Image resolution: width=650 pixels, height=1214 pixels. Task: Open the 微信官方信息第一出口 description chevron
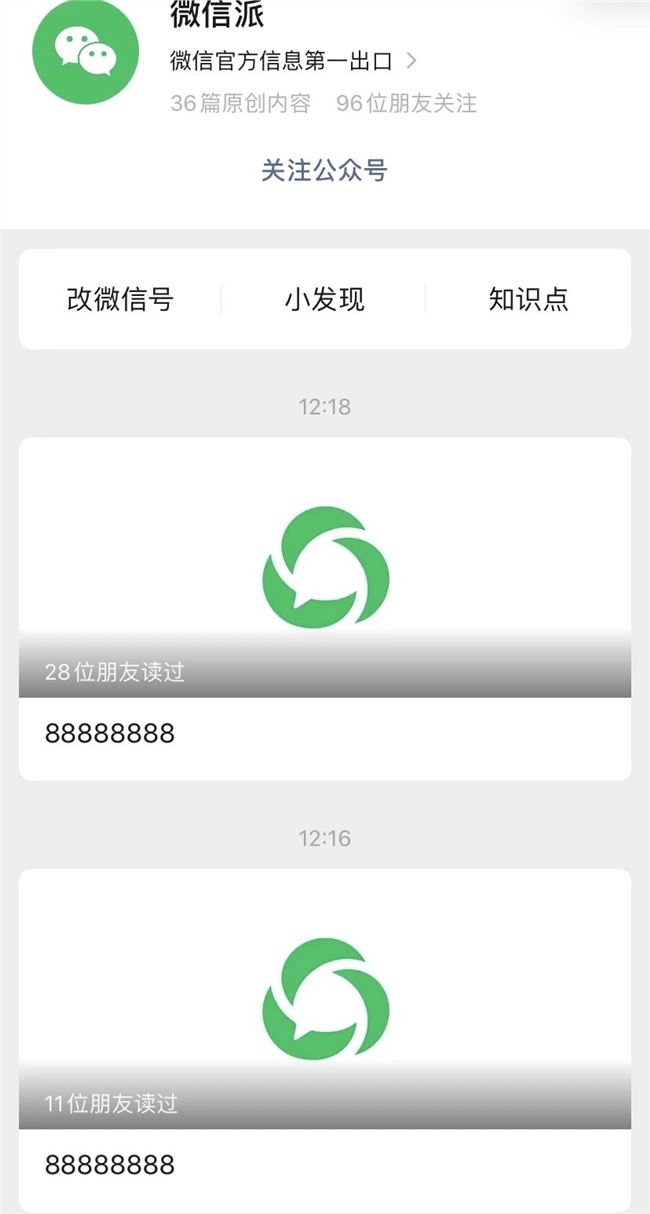411,61
